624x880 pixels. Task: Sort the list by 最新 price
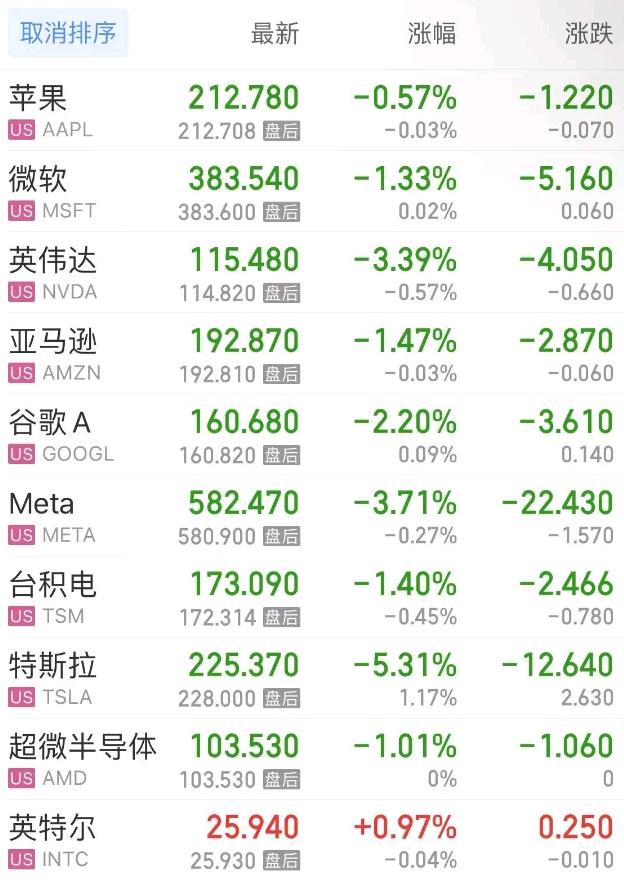[275, 33]
